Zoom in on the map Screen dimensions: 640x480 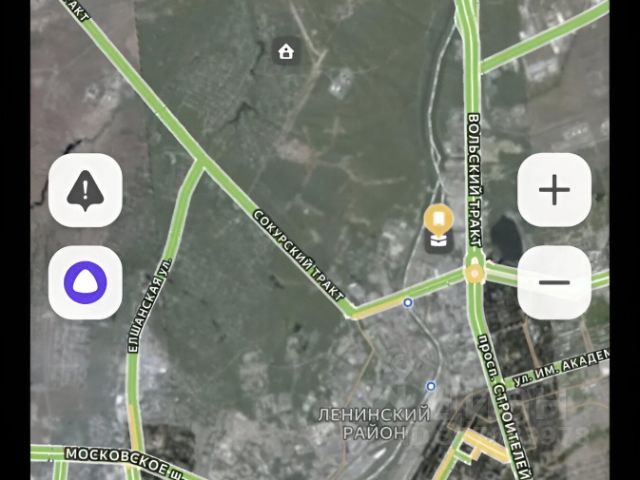pos(554,190)
